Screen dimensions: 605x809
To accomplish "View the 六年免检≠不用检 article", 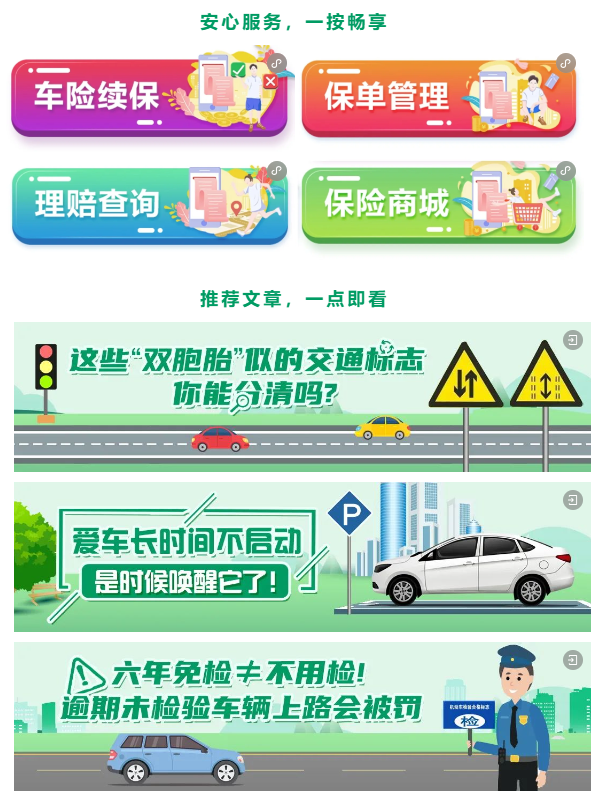I will (302, 716).
